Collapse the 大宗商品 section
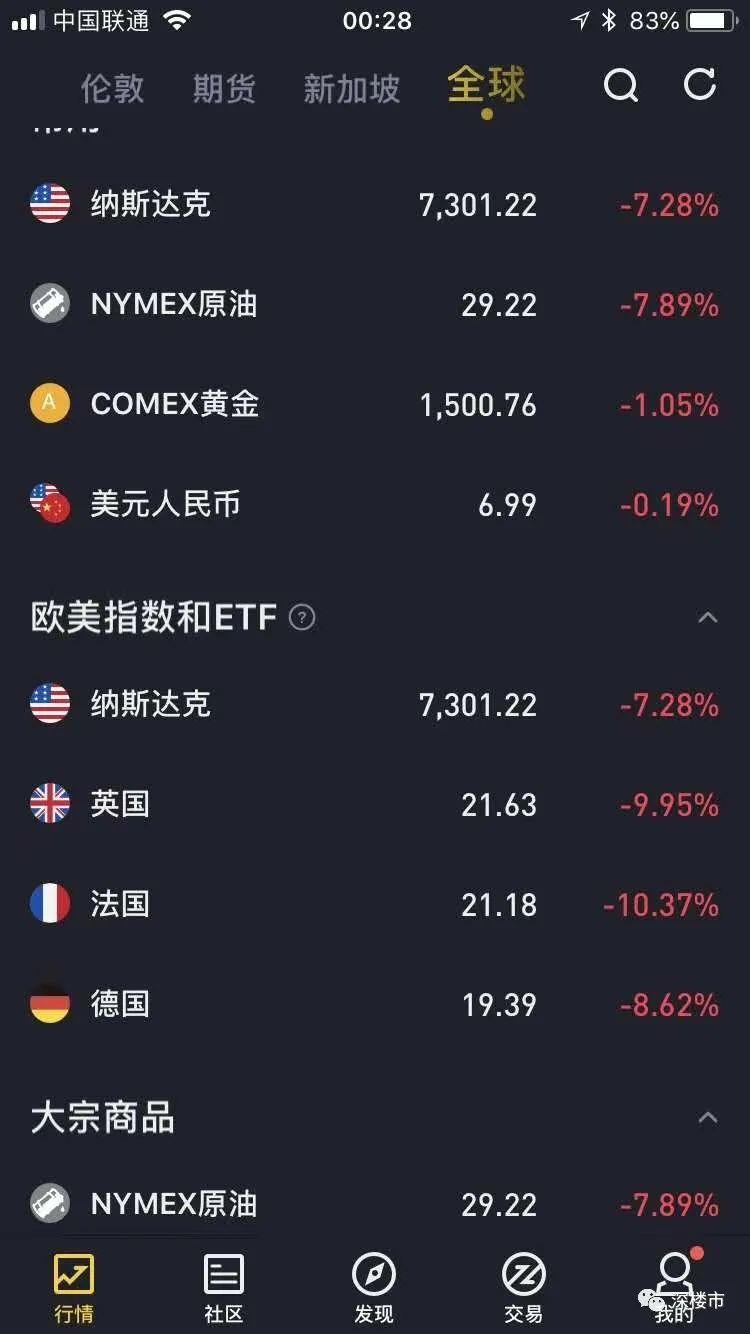Screen dimensions: 750x1334 [x=707, y=1118]
